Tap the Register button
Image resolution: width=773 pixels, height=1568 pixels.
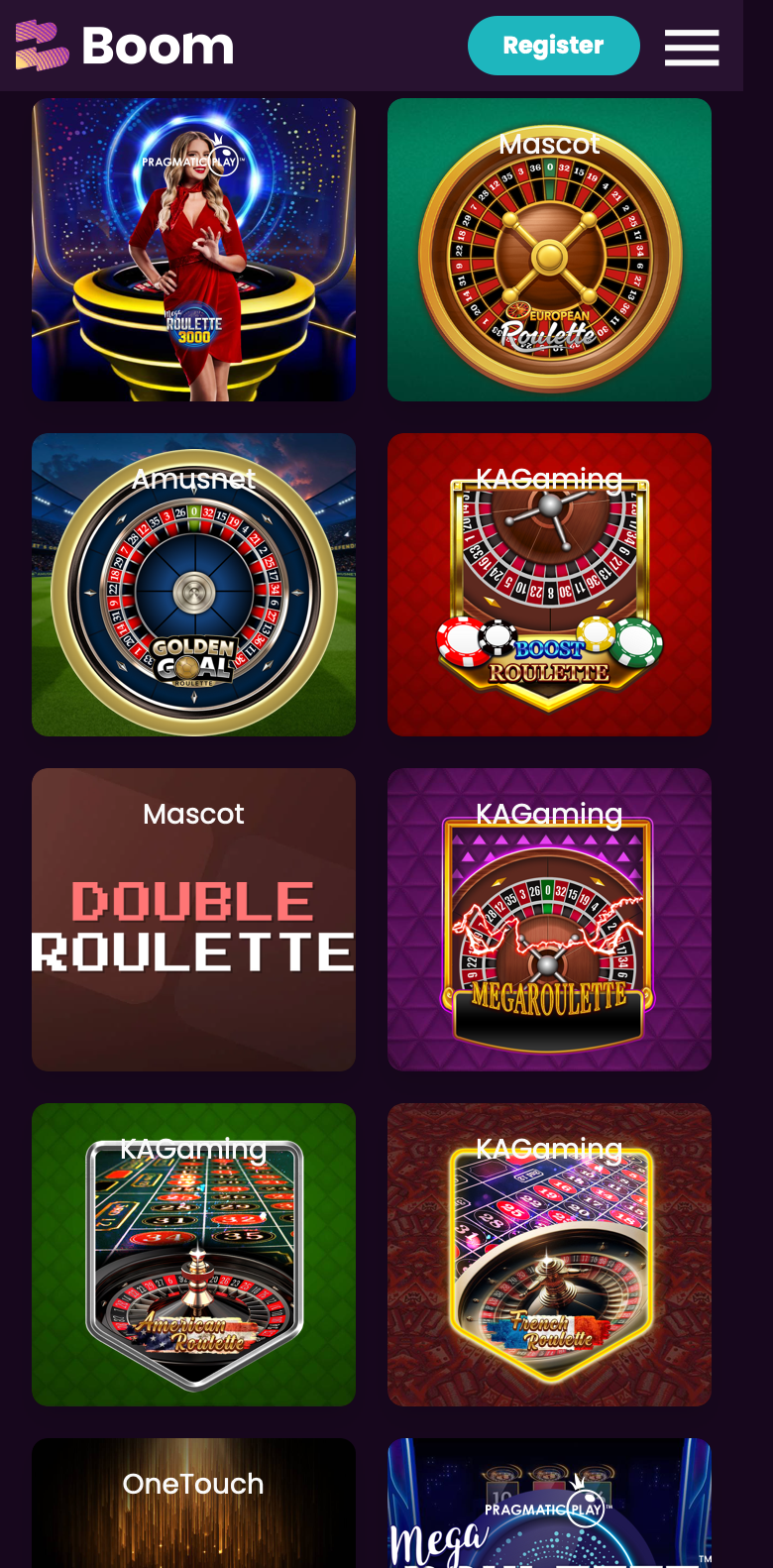553,46
